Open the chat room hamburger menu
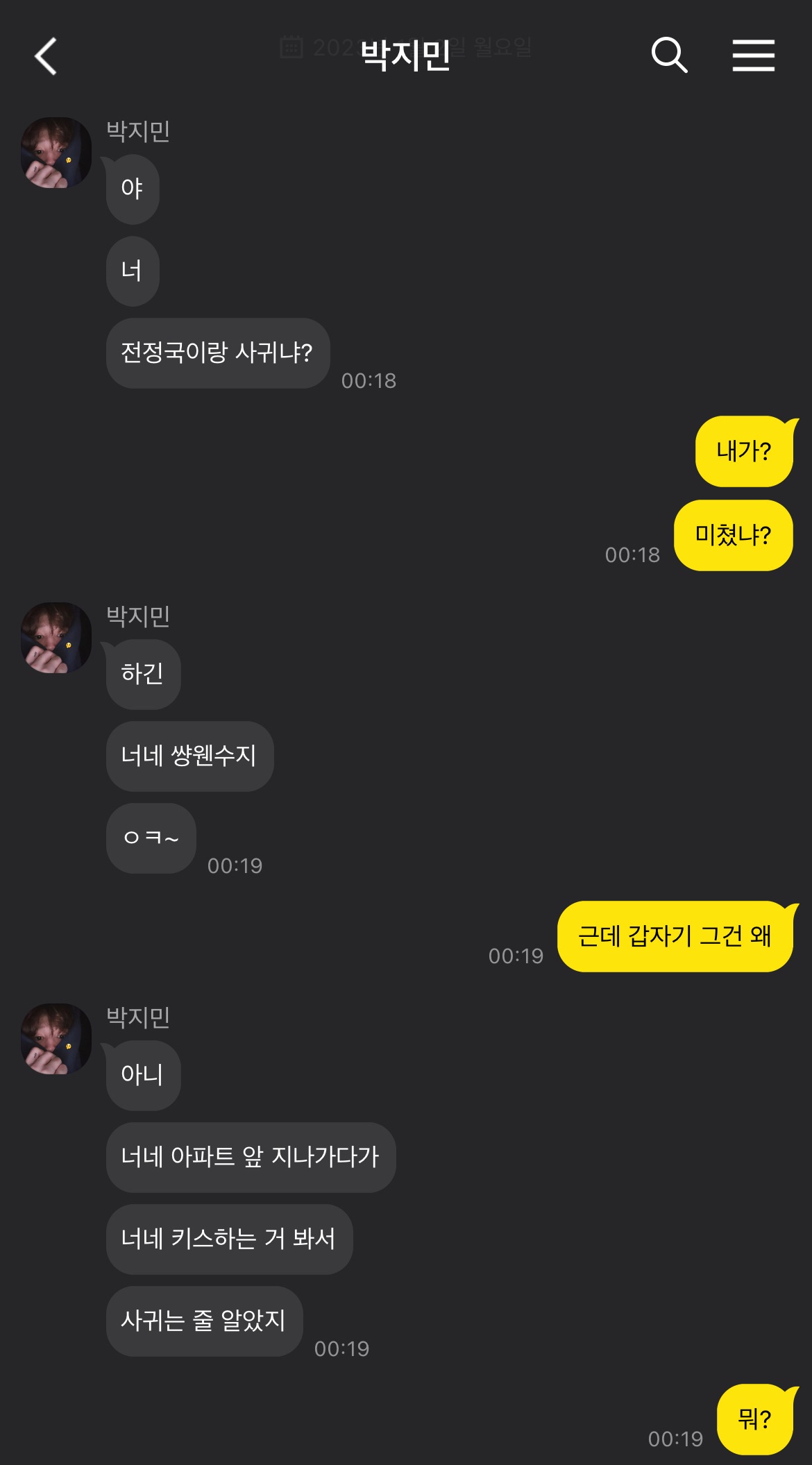812x1465 pixels. tap(753, 56)
